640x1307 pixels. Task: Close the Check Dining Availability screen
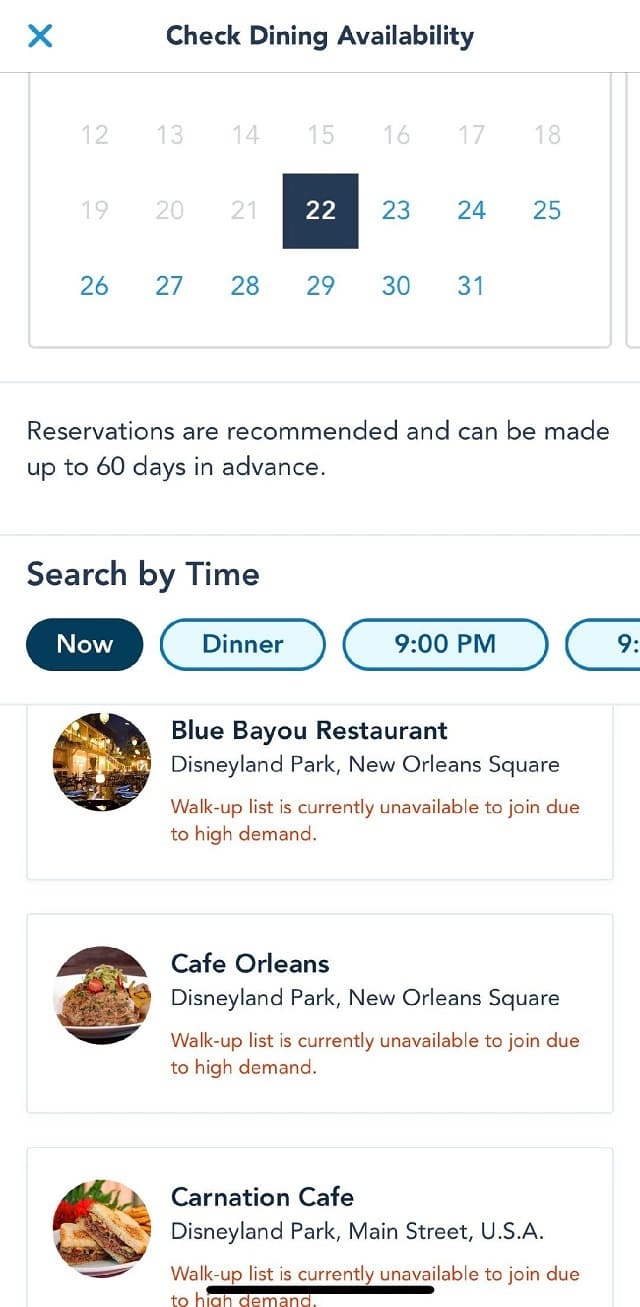[40, 36]
